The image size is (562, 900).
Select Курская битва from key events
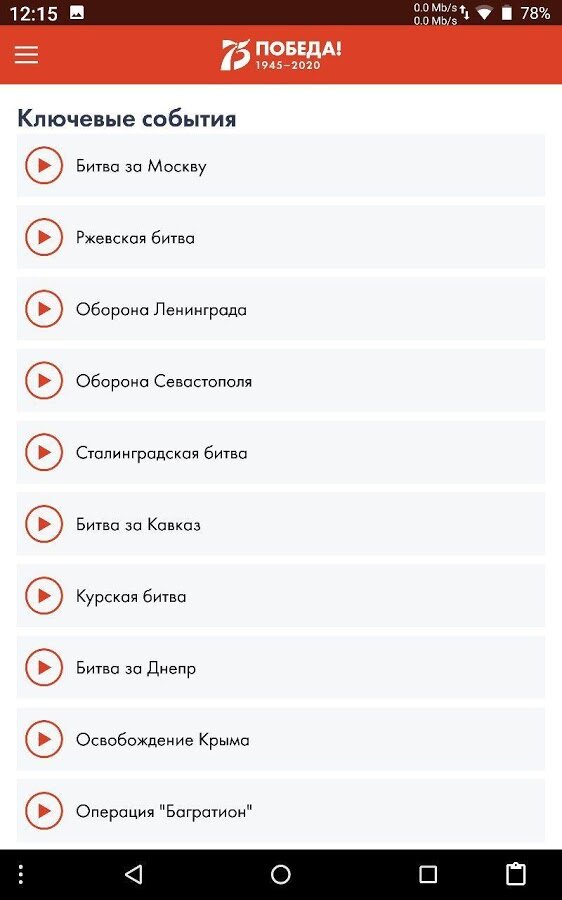(x=281, y=596)
